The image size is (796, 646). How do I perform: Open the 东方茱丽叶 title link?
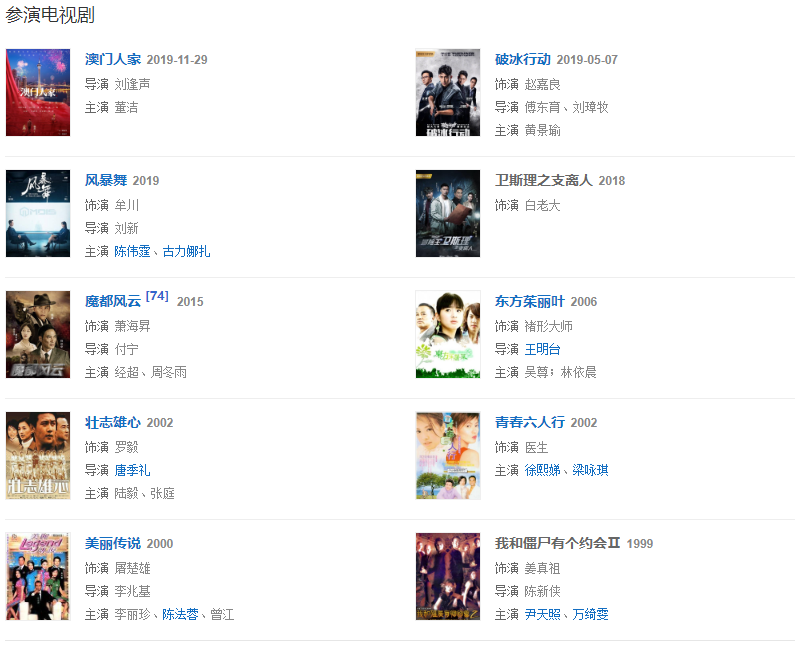[x=529, y=302]
